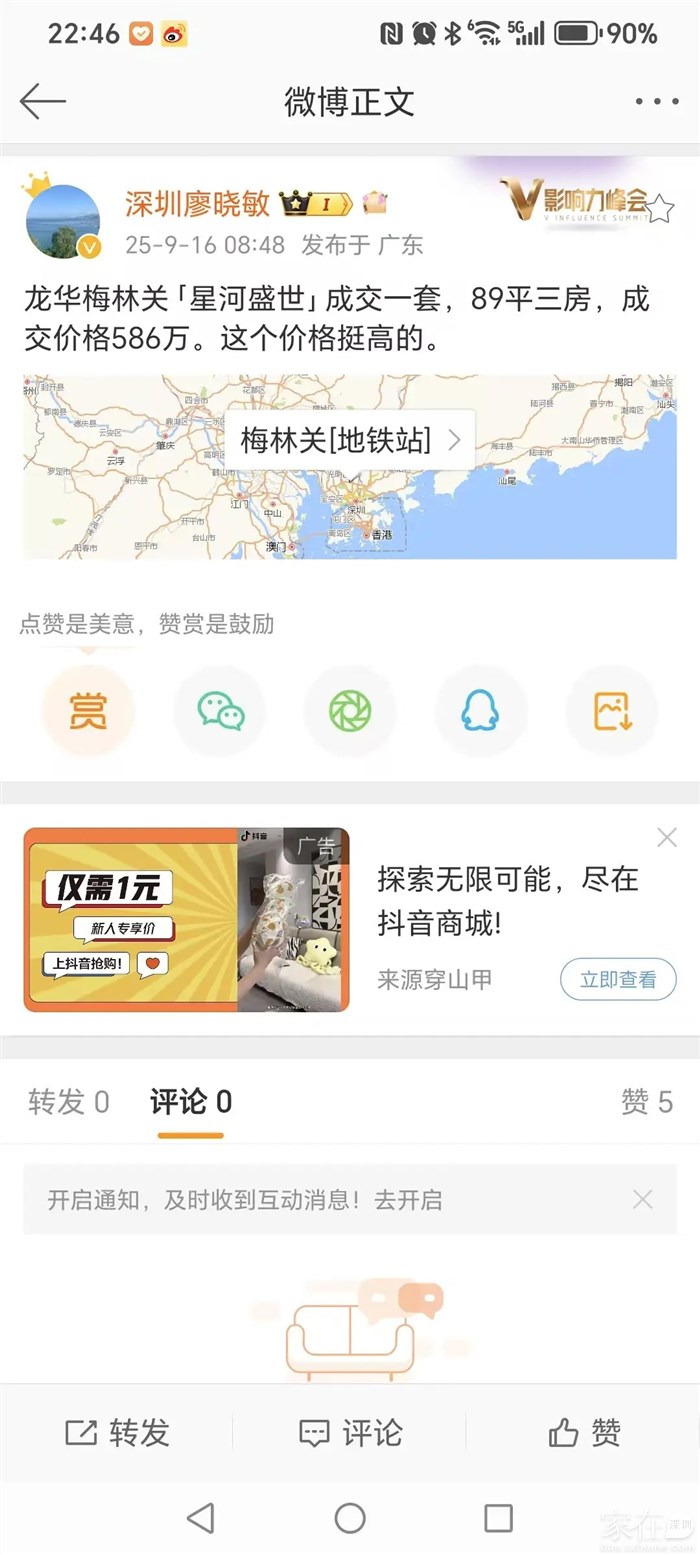Screen dimensions: 700x1555
Task: Tap 立即查看 on the ad
Action: point(618,979)
